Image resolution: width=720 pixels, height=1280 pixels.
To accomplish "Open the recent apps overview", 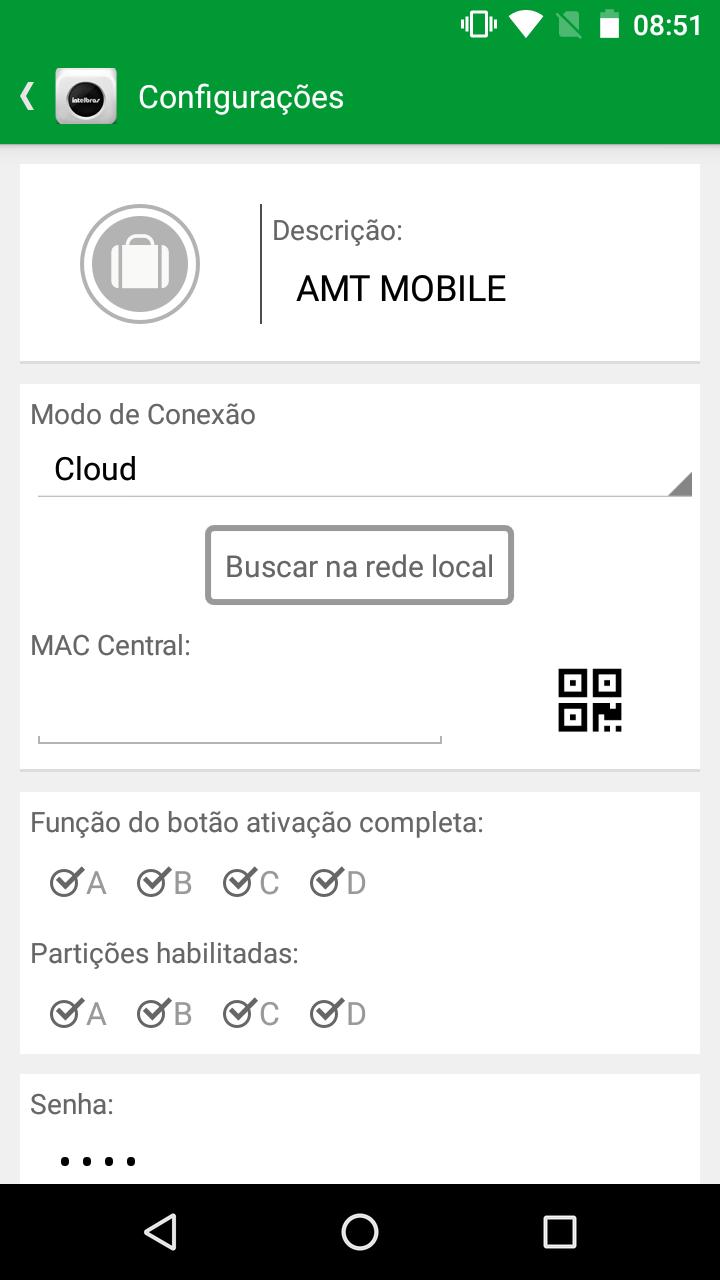I will tap(560, 1232).
